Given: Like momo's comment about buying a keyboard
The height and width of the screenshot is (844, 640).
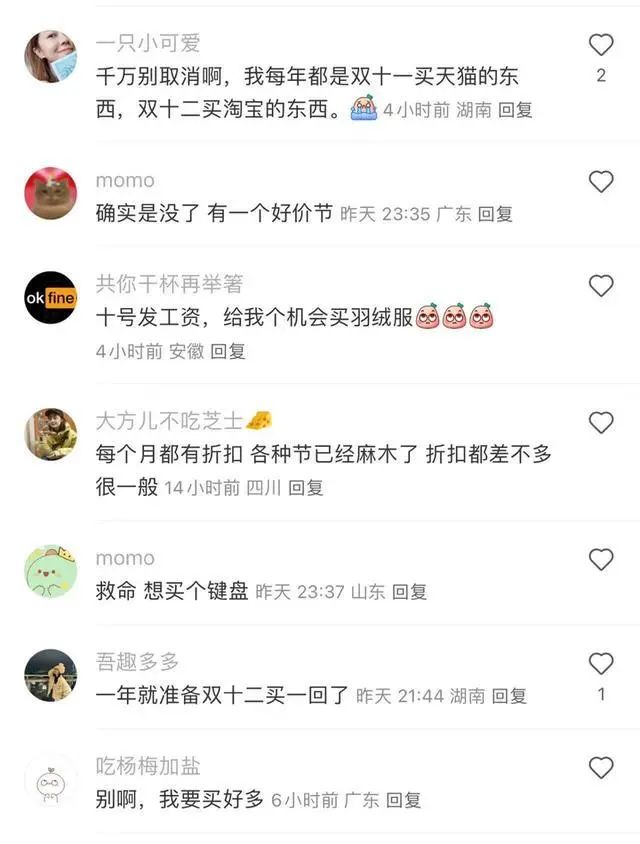Looking at the screenshot, I should [601, 559].
